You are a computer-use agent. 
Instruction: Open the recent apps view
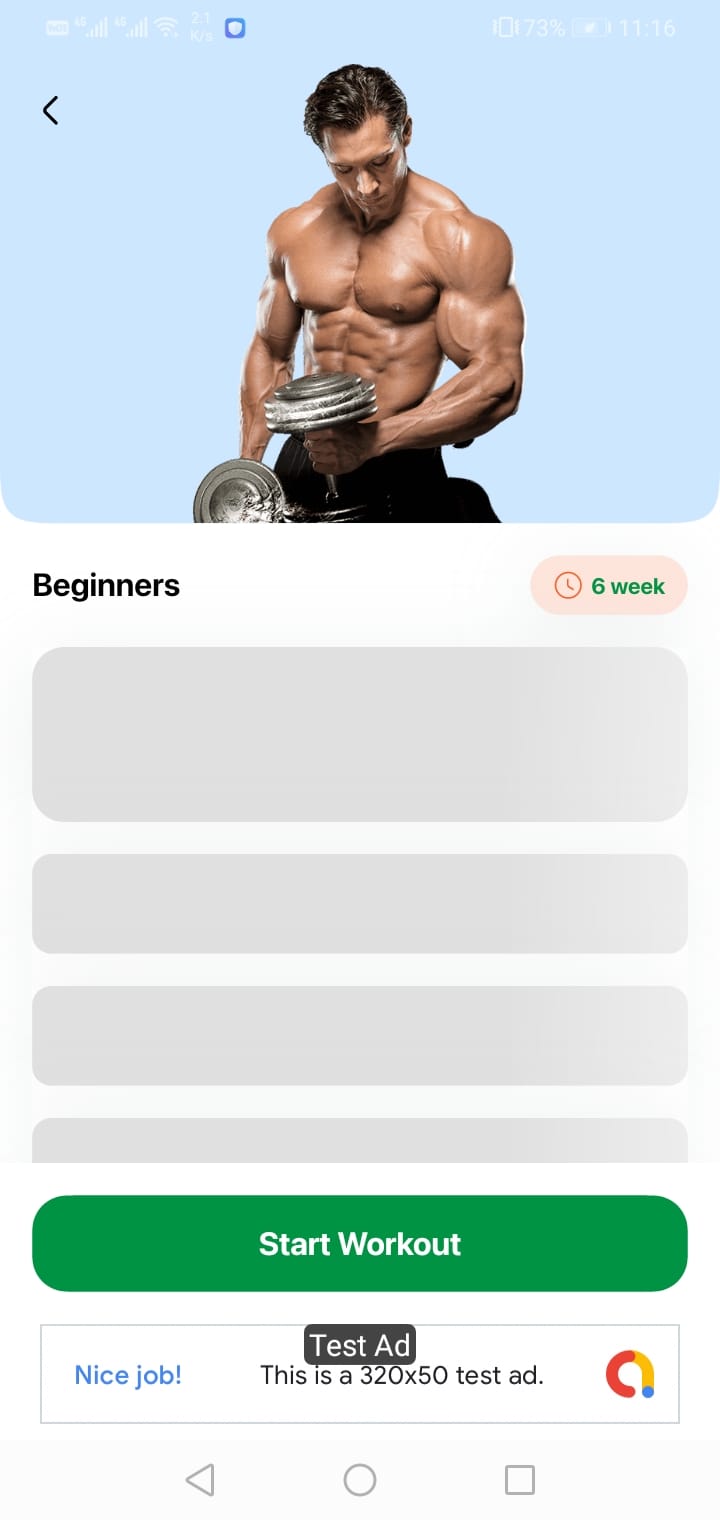pos(519,1479)
